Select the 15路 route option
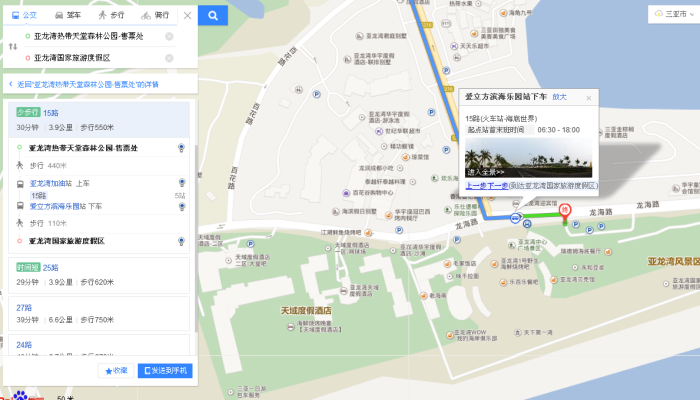The image size is (700, 400). 50,114
